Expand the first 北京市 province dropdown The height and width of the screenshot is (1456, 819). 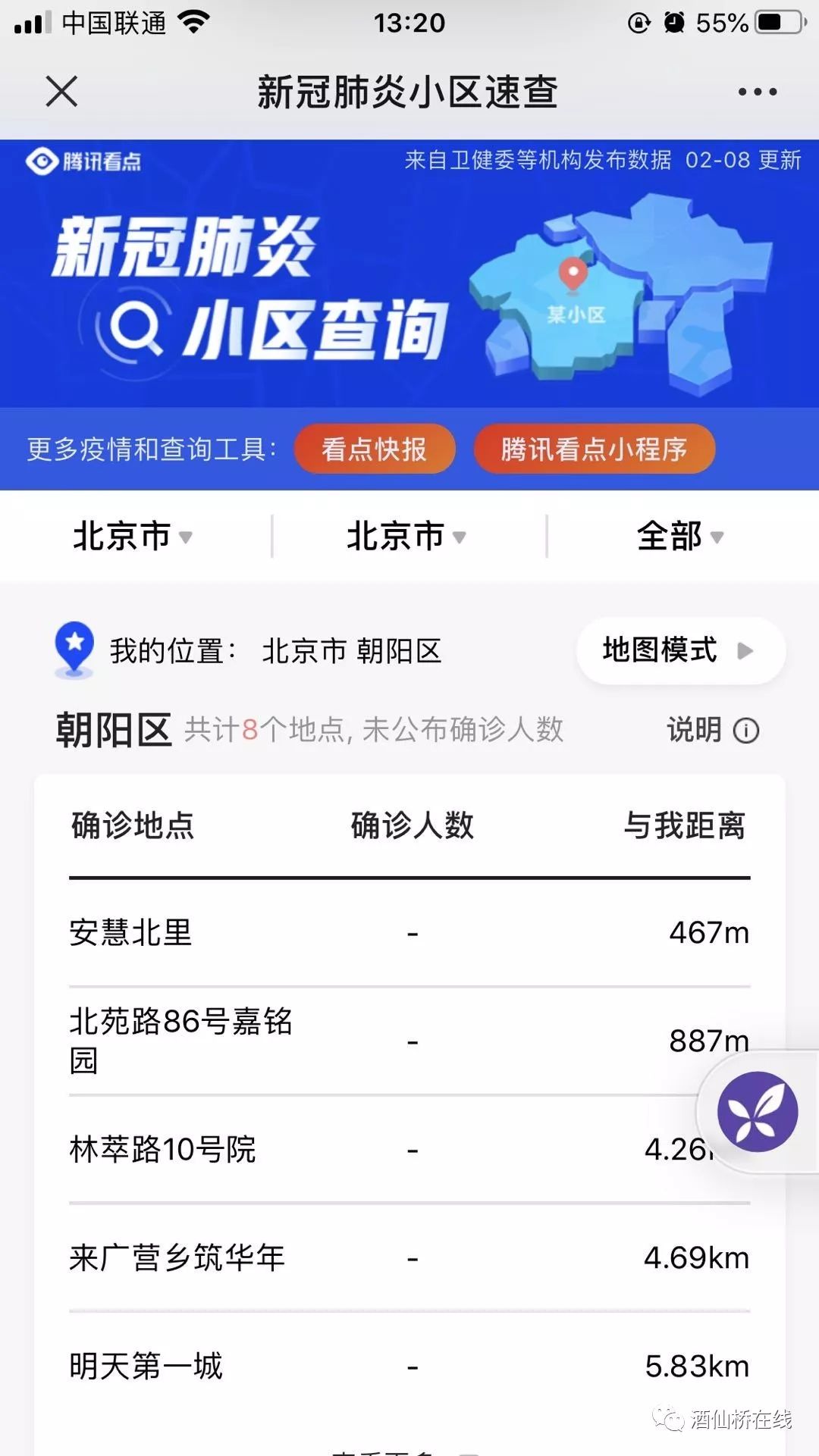point(133,536)
